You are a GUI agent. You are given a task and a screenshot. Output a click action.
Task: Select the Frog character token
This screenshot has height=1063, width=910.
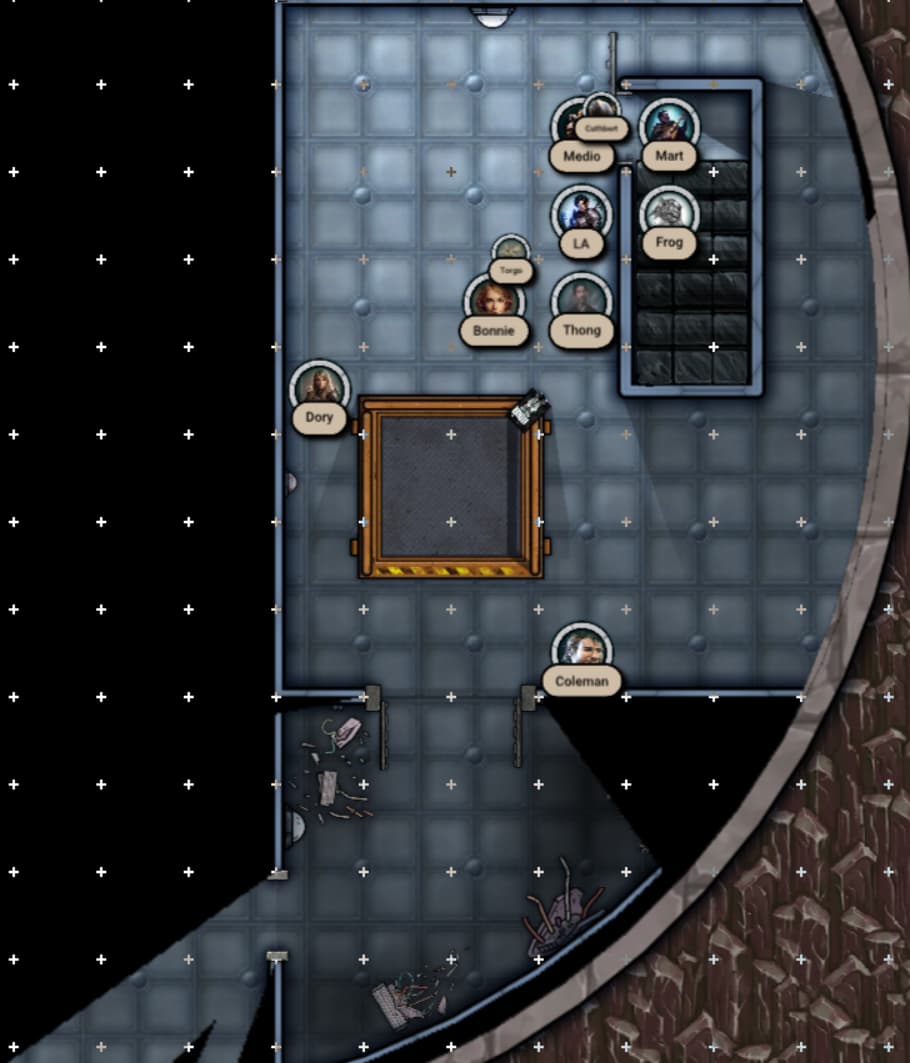tap(669, 214)
